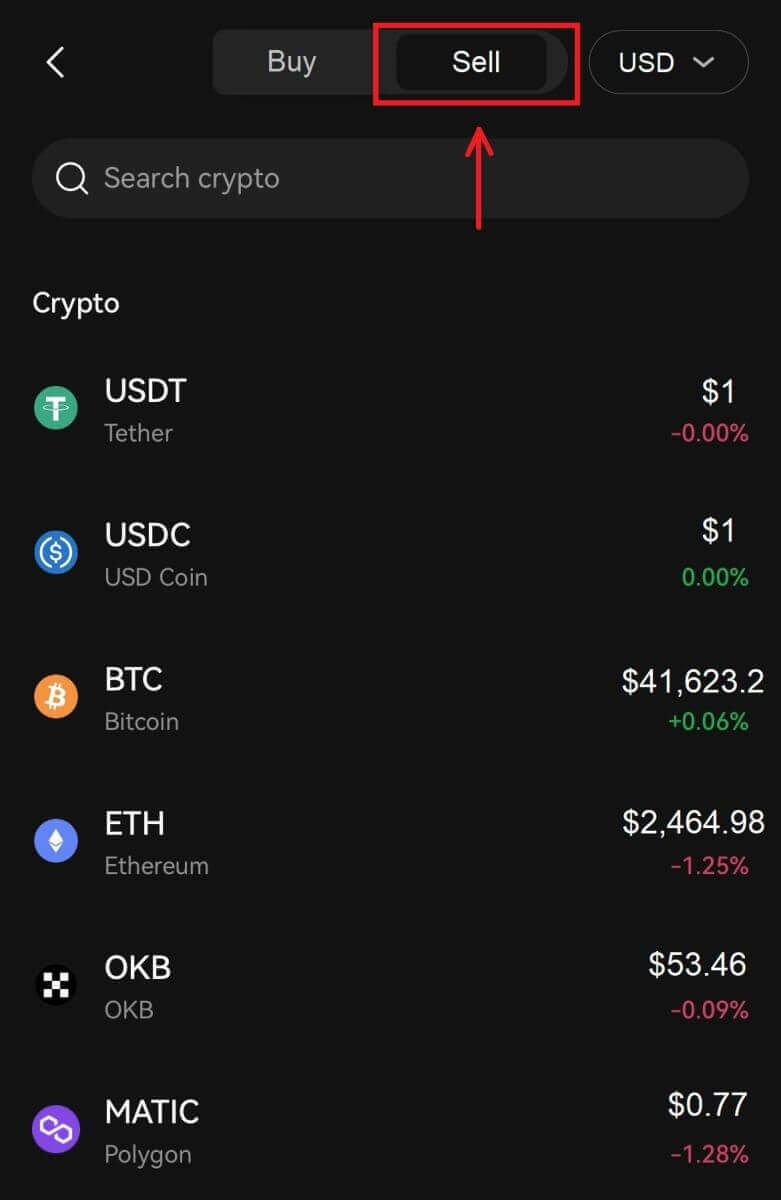
Task: Select the Bitcoin orange logo
Action: tap(56, 695)
